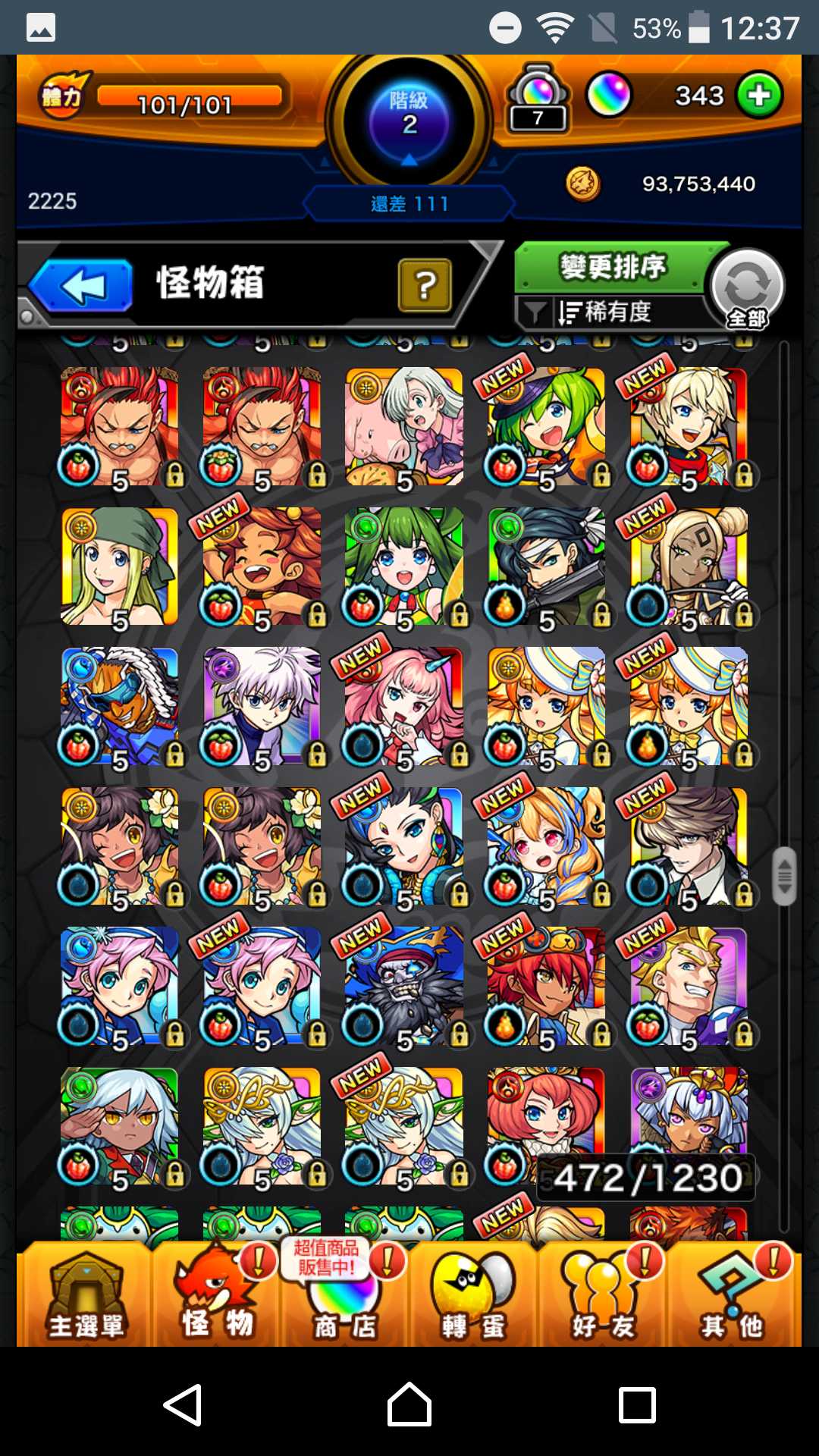Tap the Android home button
819x1456 pixels.
pos(409,1404)
